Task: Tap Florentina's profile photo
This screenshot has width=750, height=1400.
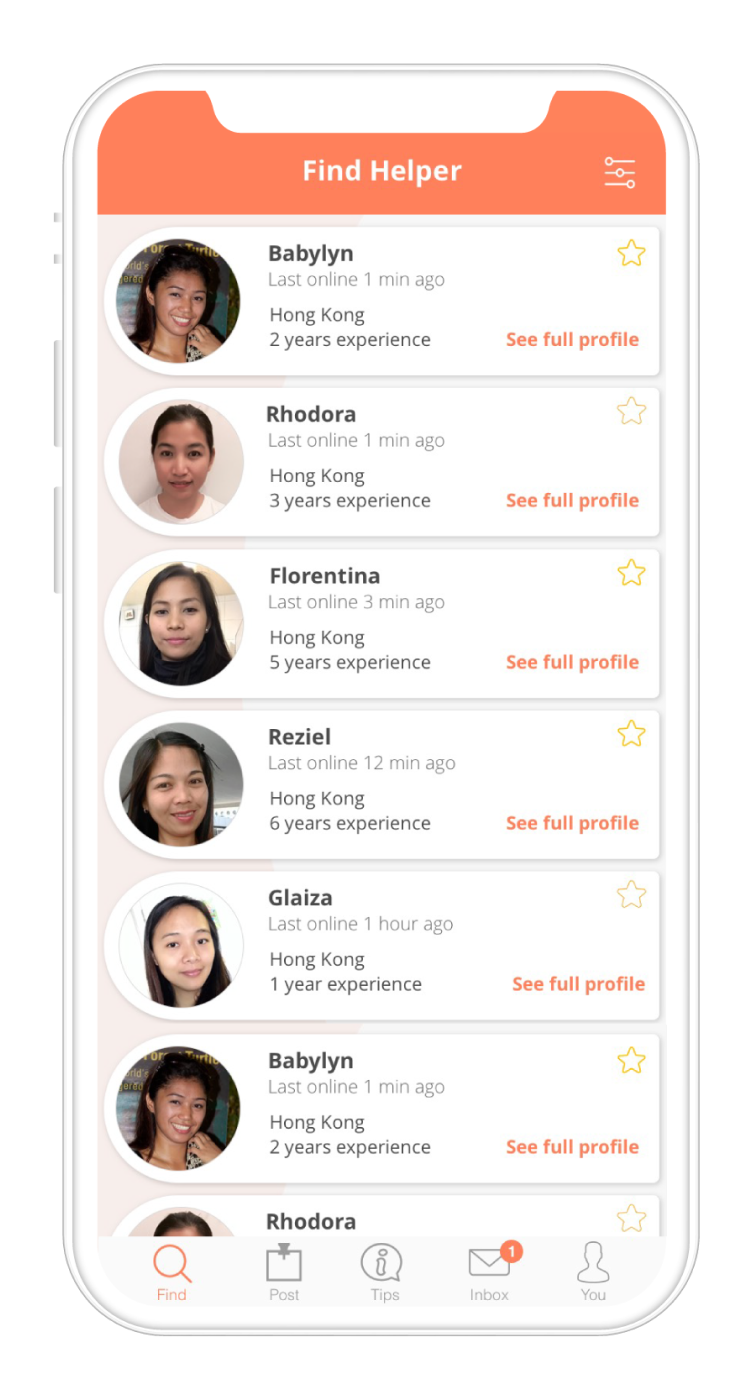Action: pos(181,623)
